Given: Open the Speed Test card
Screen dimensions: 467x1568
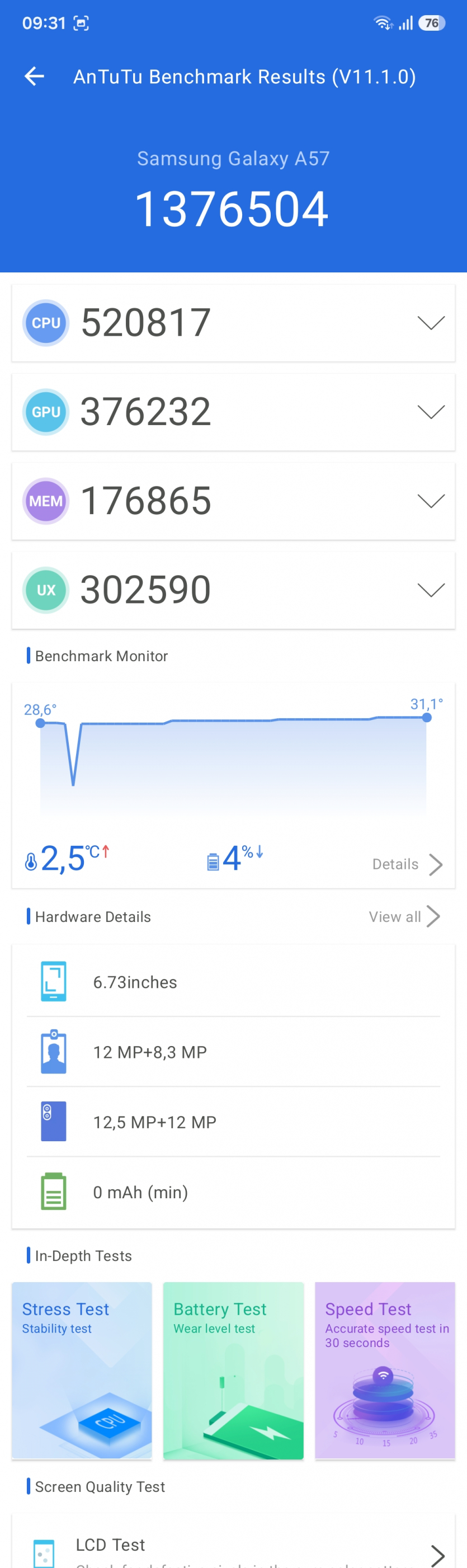Looking at the screenshot, I should tap(385, 1369).
